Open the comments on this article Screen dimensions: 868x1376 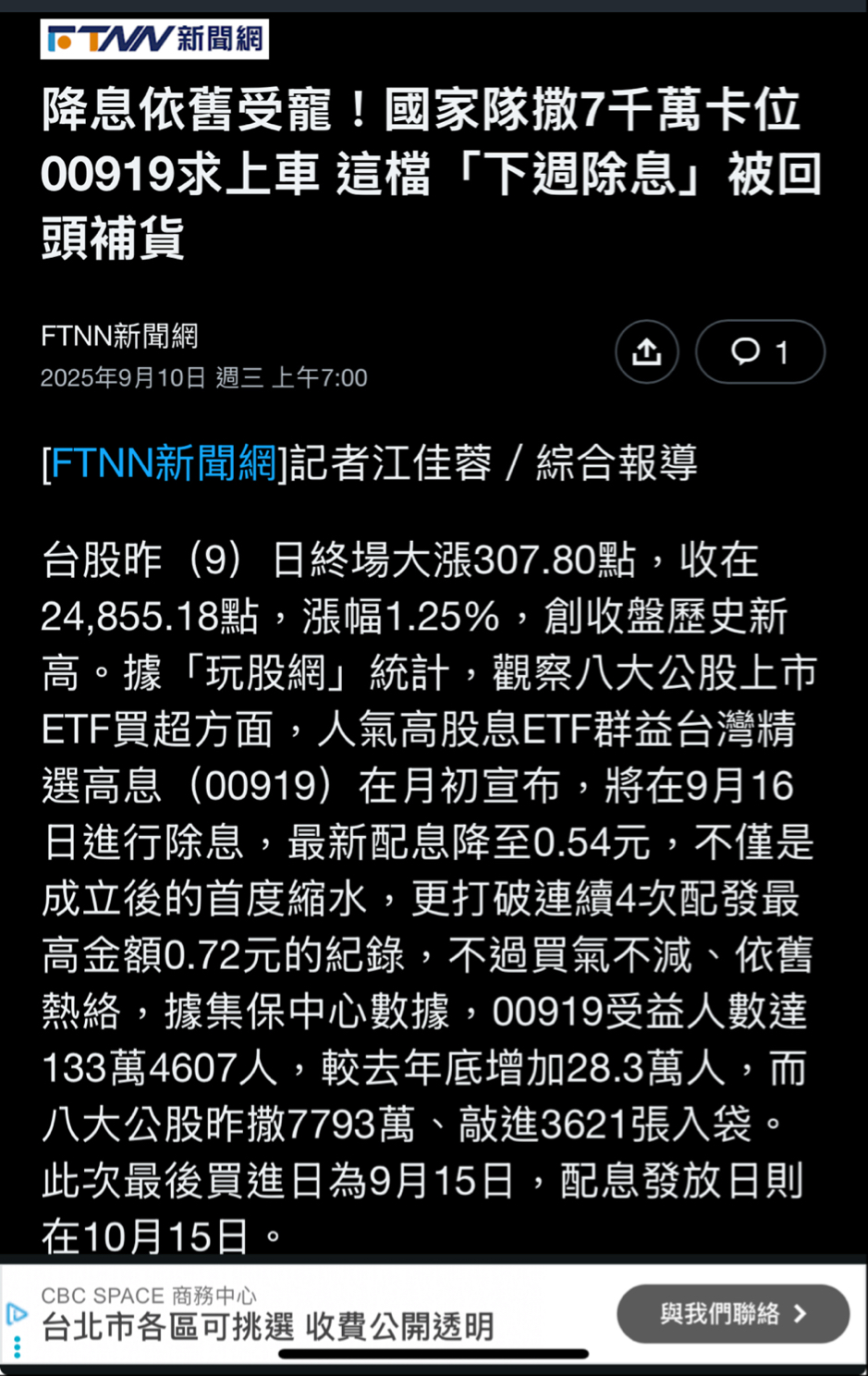(760, 352)
